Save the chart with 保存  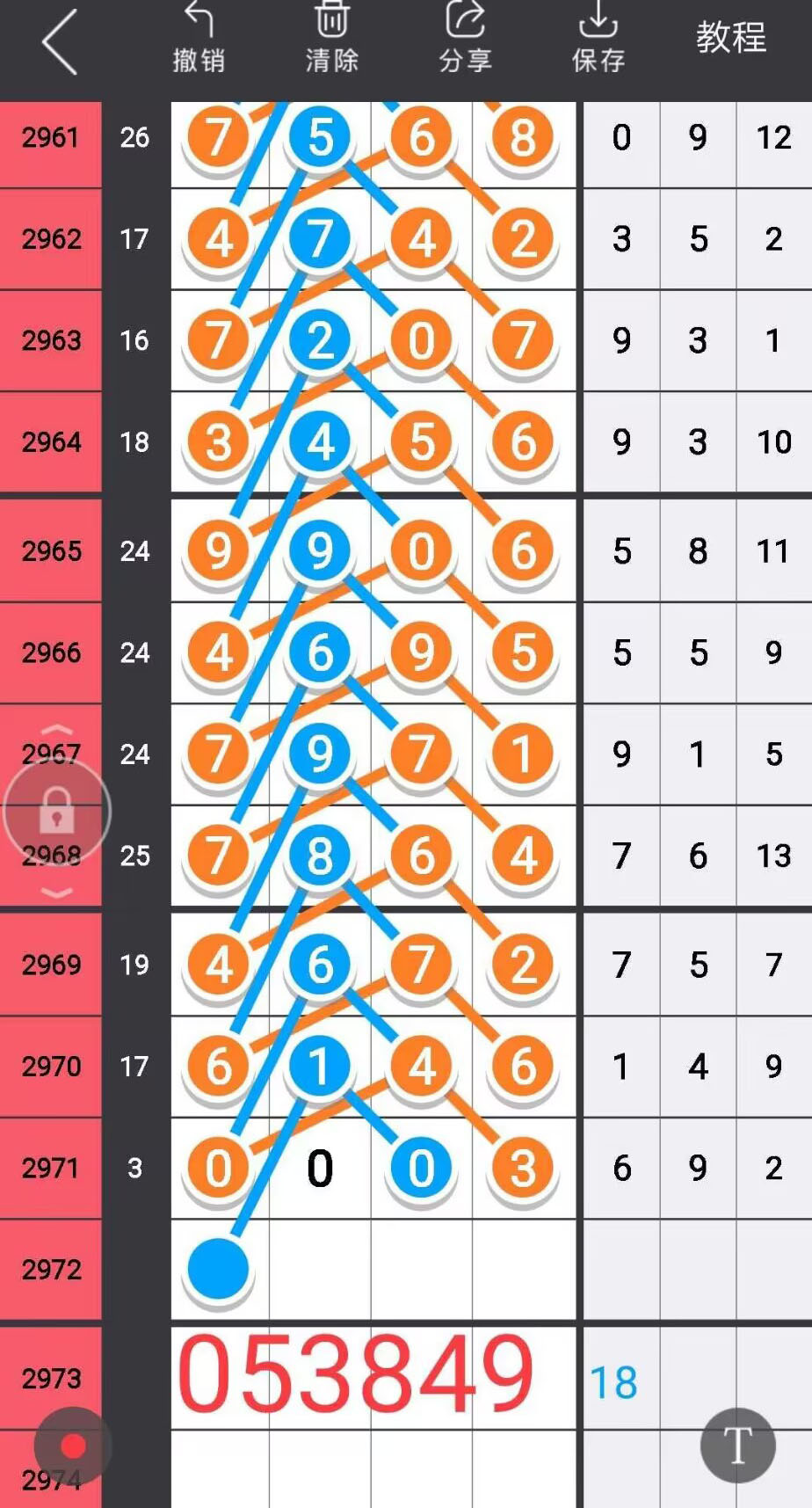(x=598, y=39)
